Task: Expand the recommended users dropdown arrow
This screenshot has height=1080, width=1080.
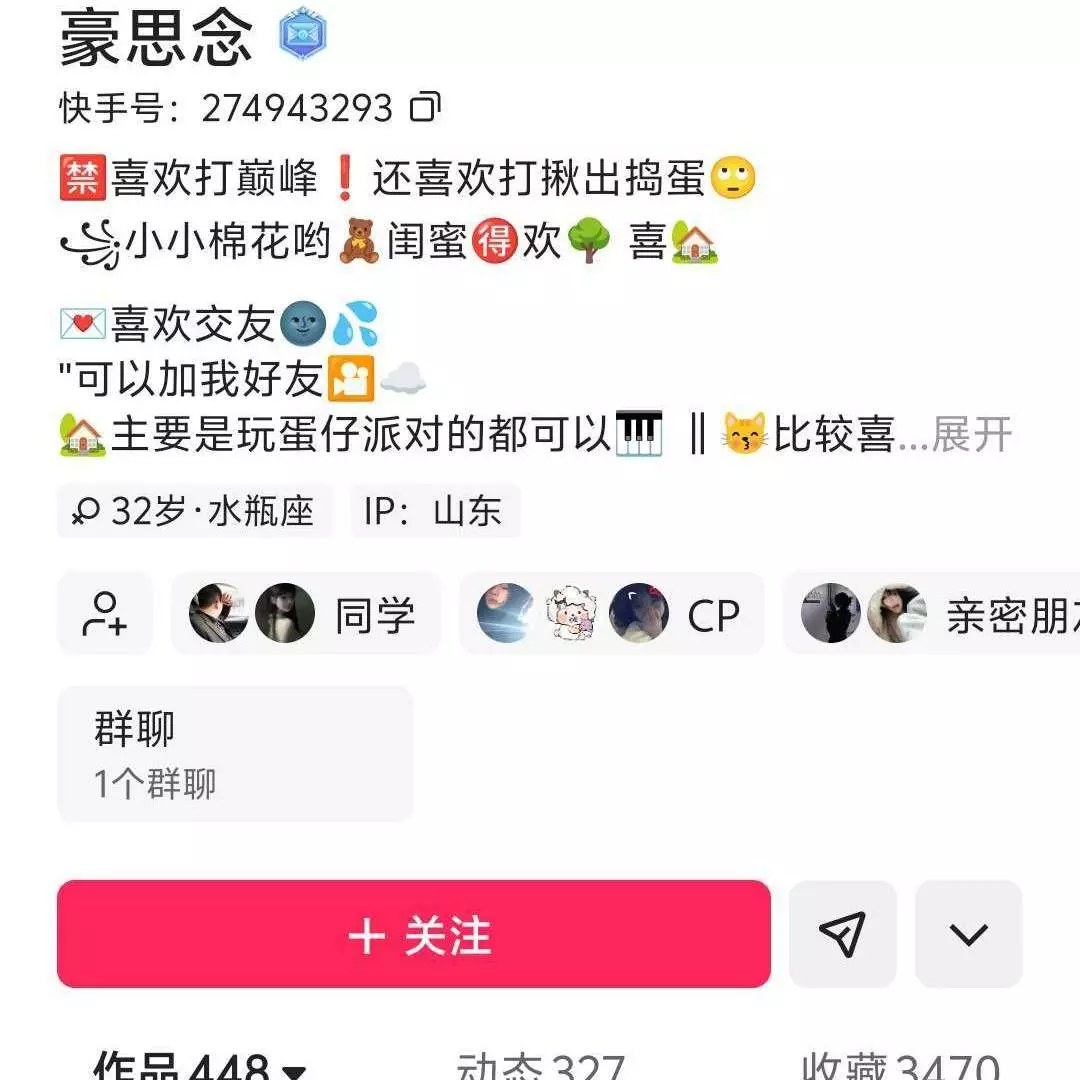Action: (968, 934)
